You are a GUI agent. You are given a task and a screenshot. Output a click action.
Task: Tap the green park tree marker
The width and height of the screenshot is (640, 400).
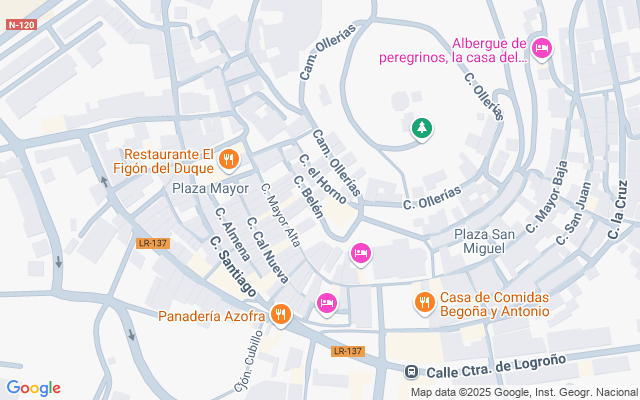[422, 128]
